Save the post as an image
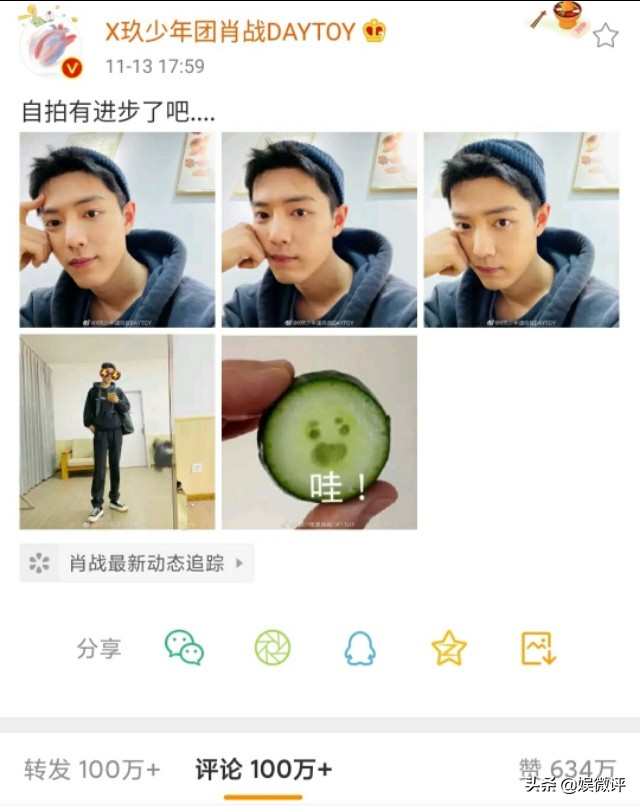The image size is (640, 807). coord(538,648)
